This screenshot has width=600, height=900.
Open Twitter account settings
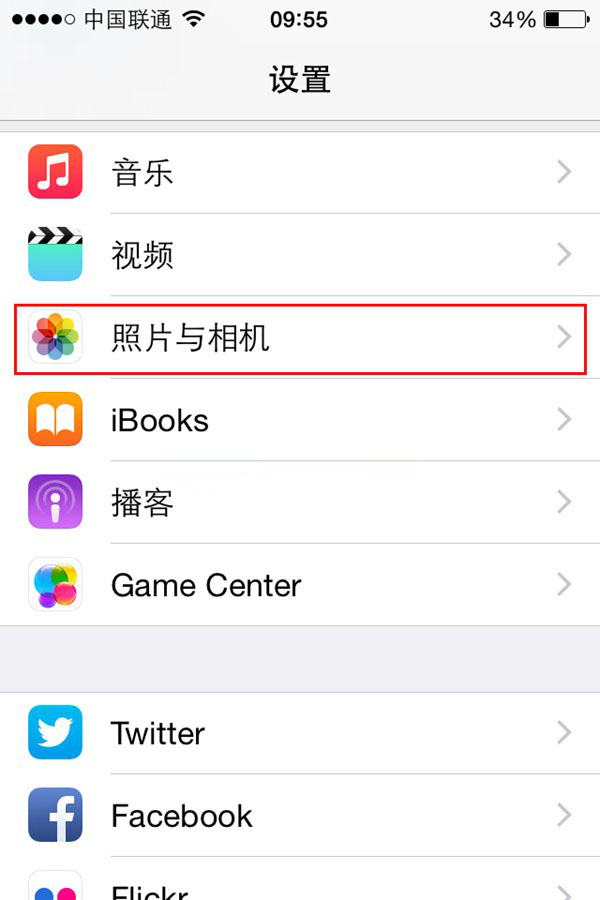[x=300, y=732]
